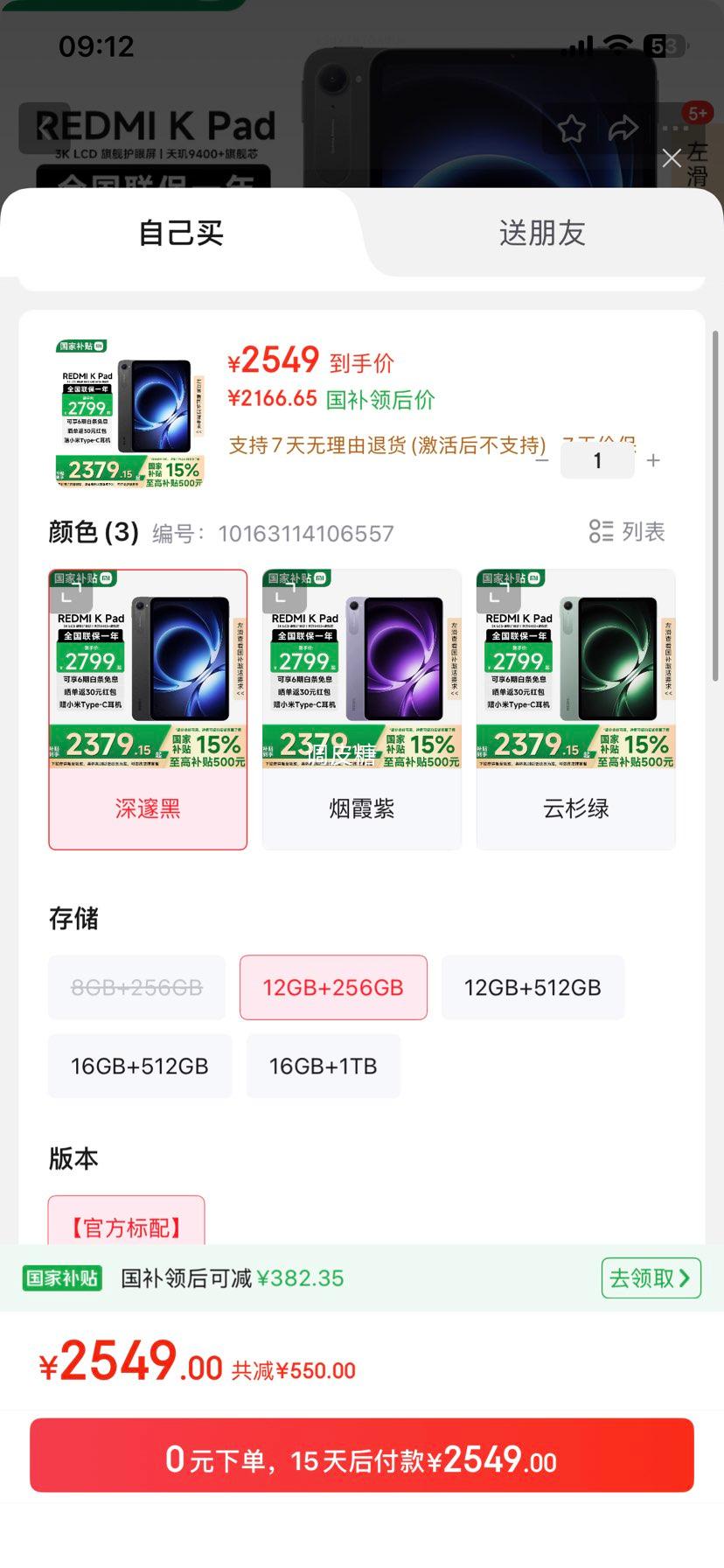The image size is (724, 1568).
Task: Choose the 深邃黑 color option
Action: point(148,709)
